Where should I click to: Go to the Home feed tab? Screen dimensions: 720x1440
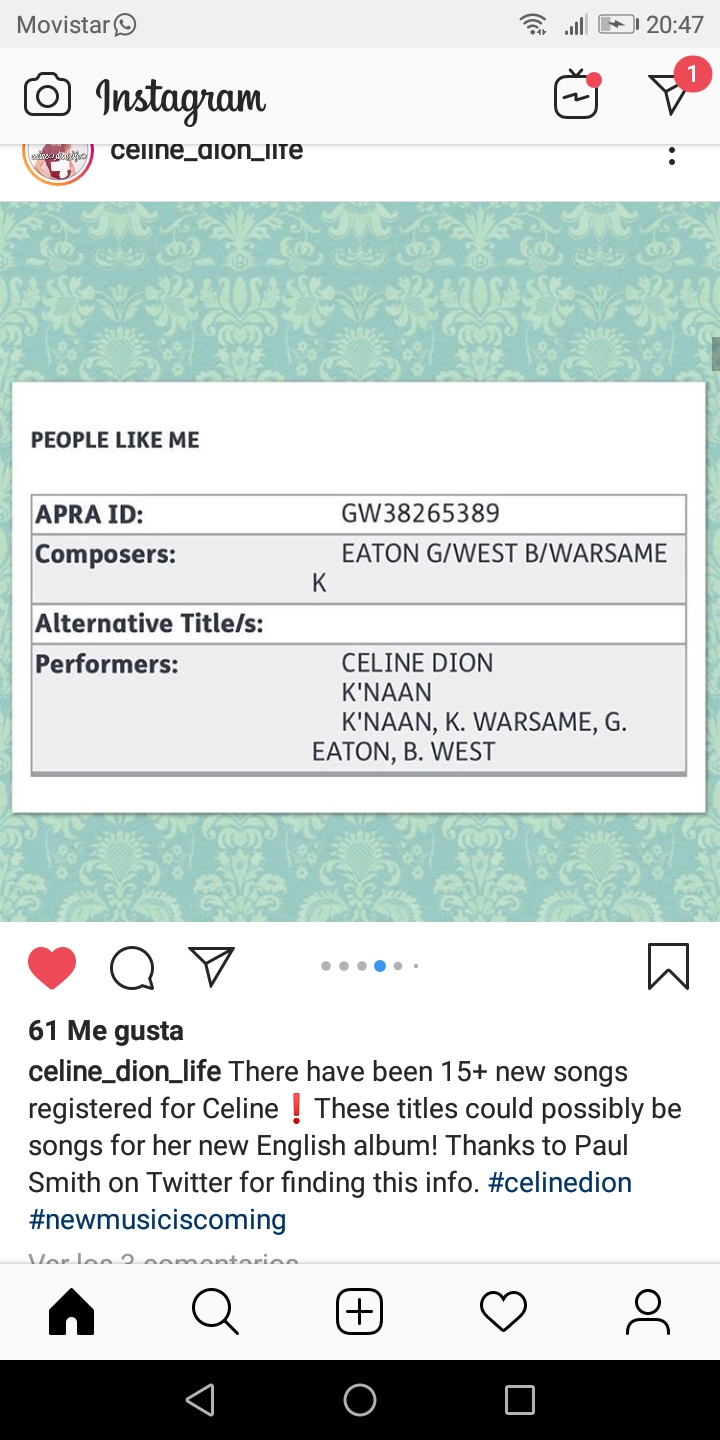71,1312
